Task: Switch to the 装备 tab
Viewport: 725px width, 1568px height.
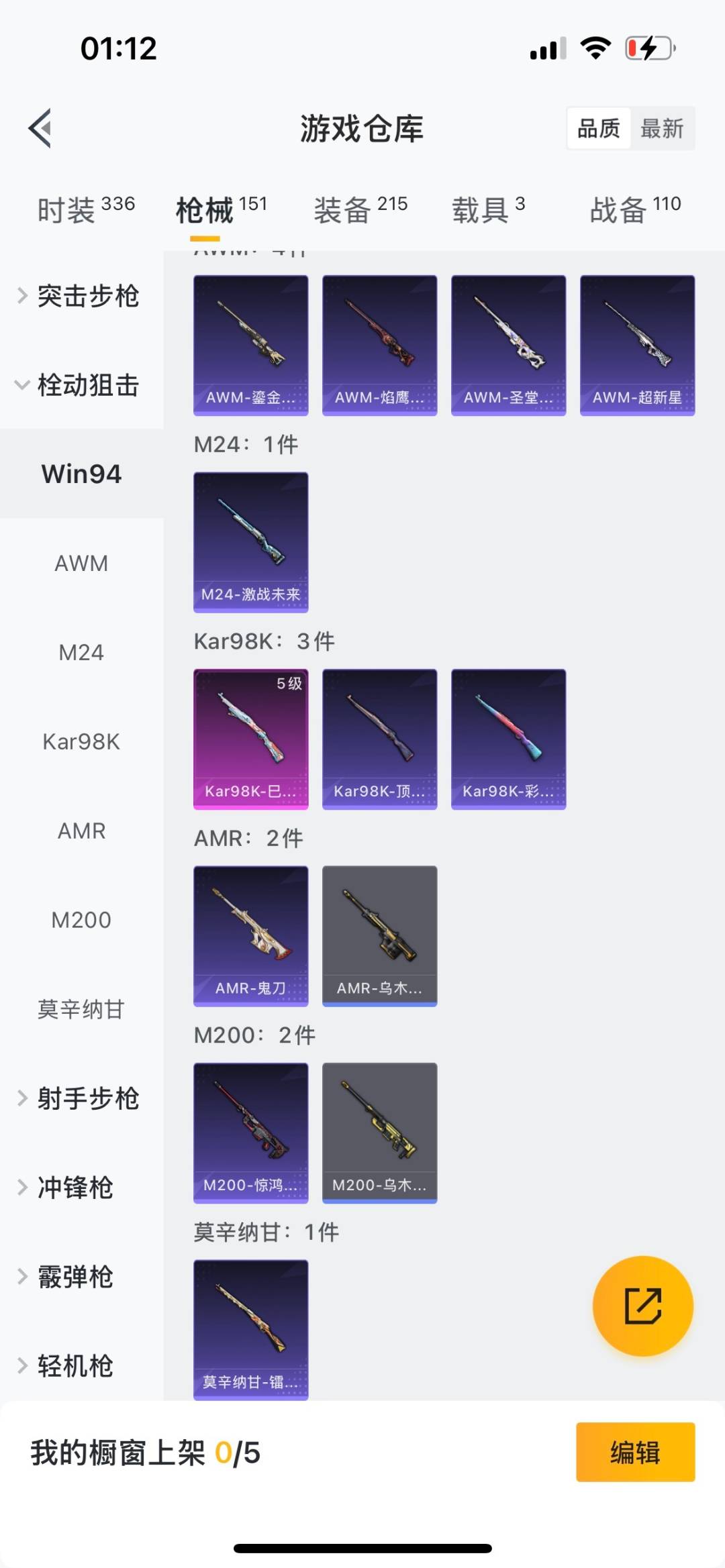Action: (x=361, y=208)
